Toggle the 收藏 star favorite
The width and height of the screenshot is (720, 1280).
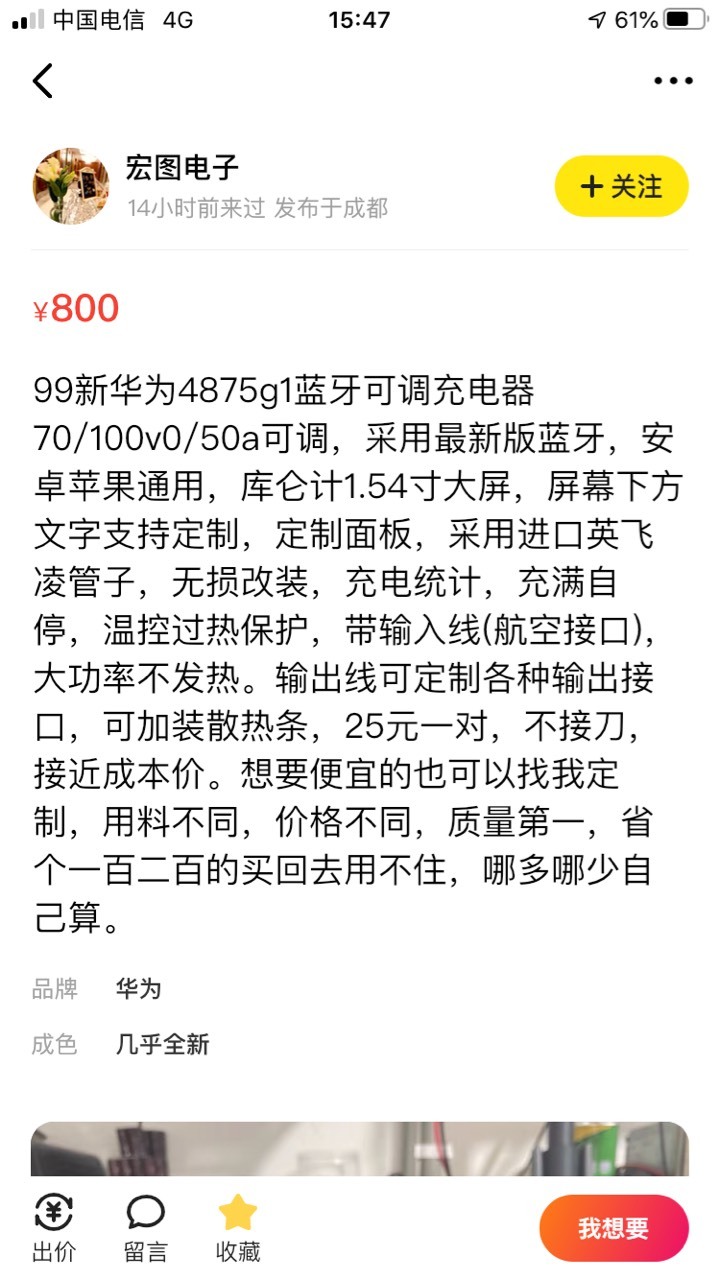pyautogui.click(x=238, y=1228)
